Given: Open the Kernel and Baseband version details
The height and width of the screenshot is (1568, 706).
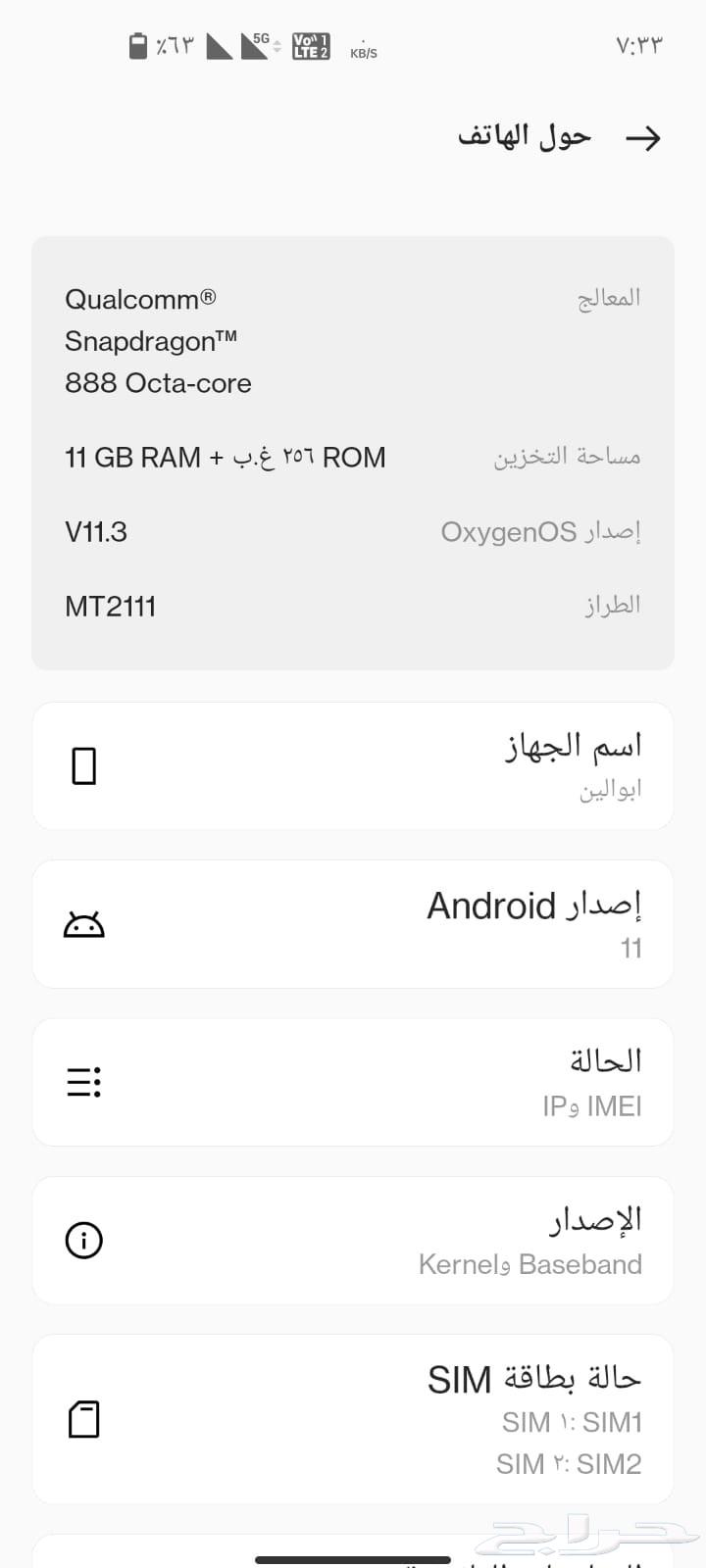Looking at the screenshot, I should [x=353, y=1240].
